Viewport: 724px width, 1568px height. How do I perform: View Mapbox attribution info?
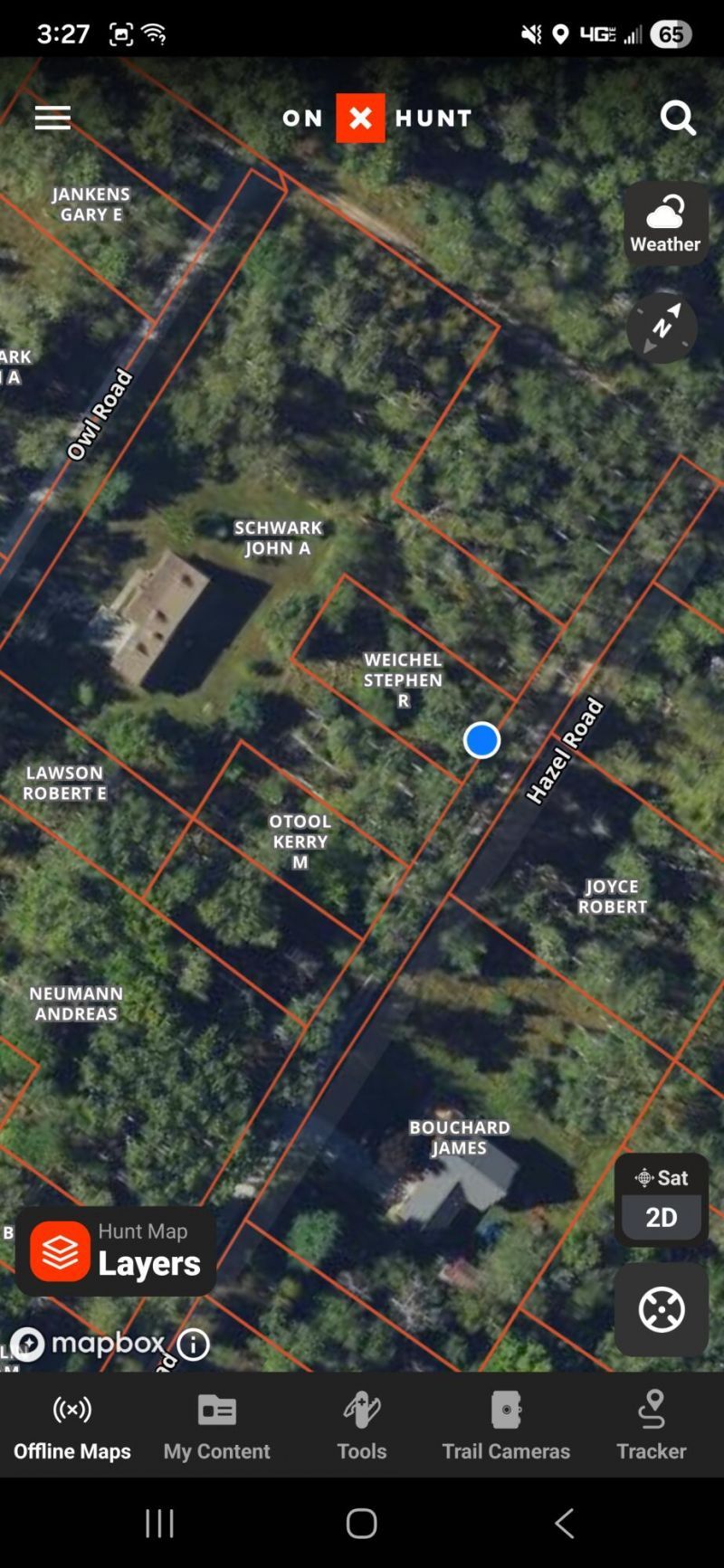coord(193,1345)
